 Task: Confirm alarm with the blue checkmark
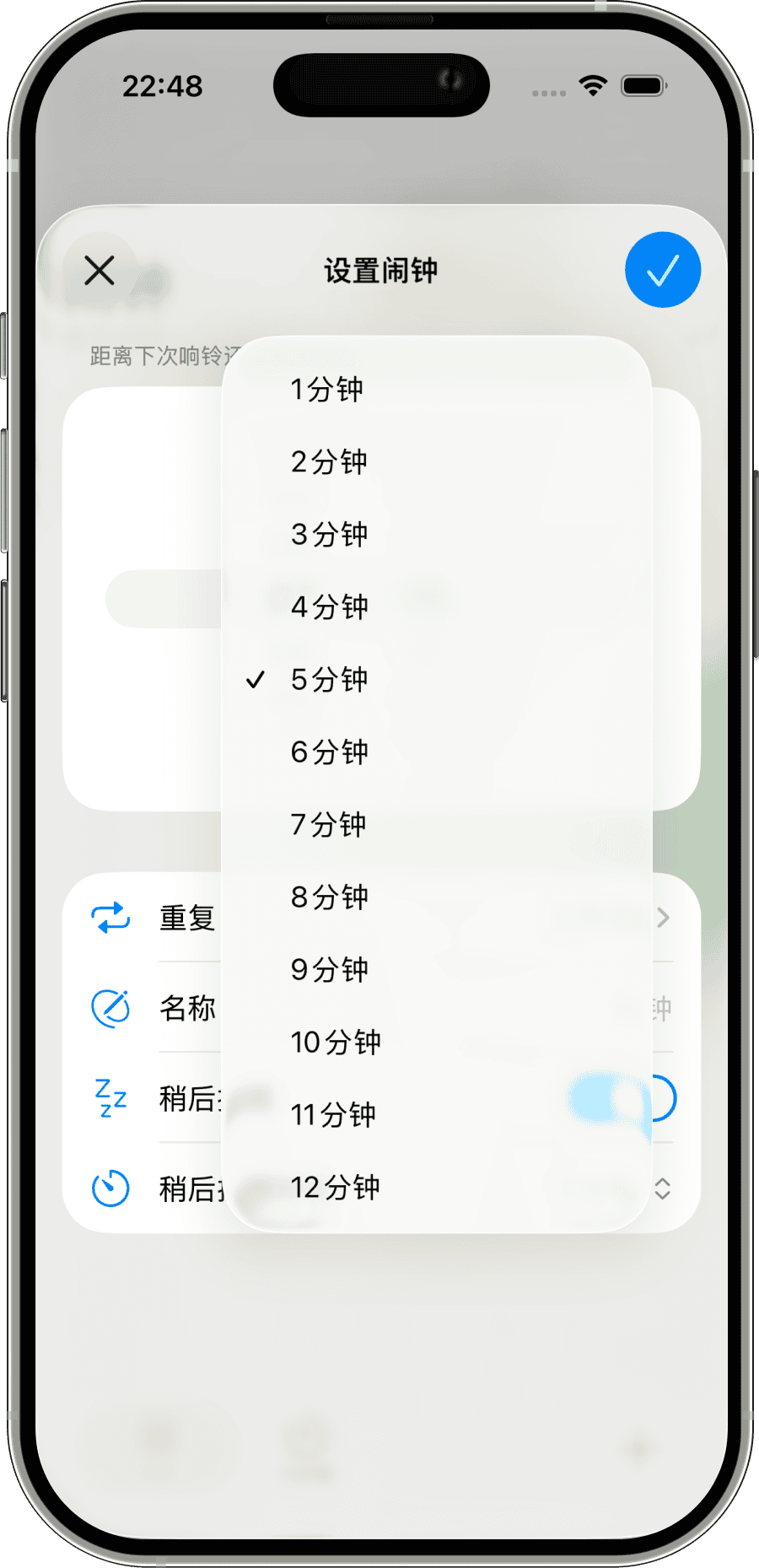[662, 270]
